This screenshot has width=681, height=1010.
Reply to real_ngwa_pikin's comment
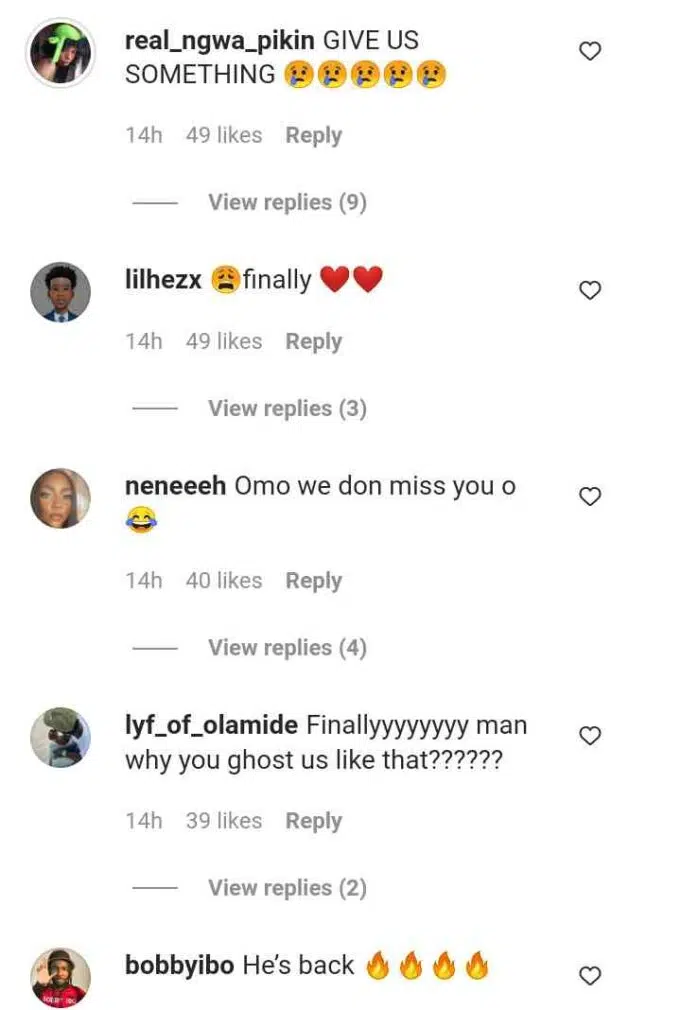pyautogui.click(x=313, y=136)
